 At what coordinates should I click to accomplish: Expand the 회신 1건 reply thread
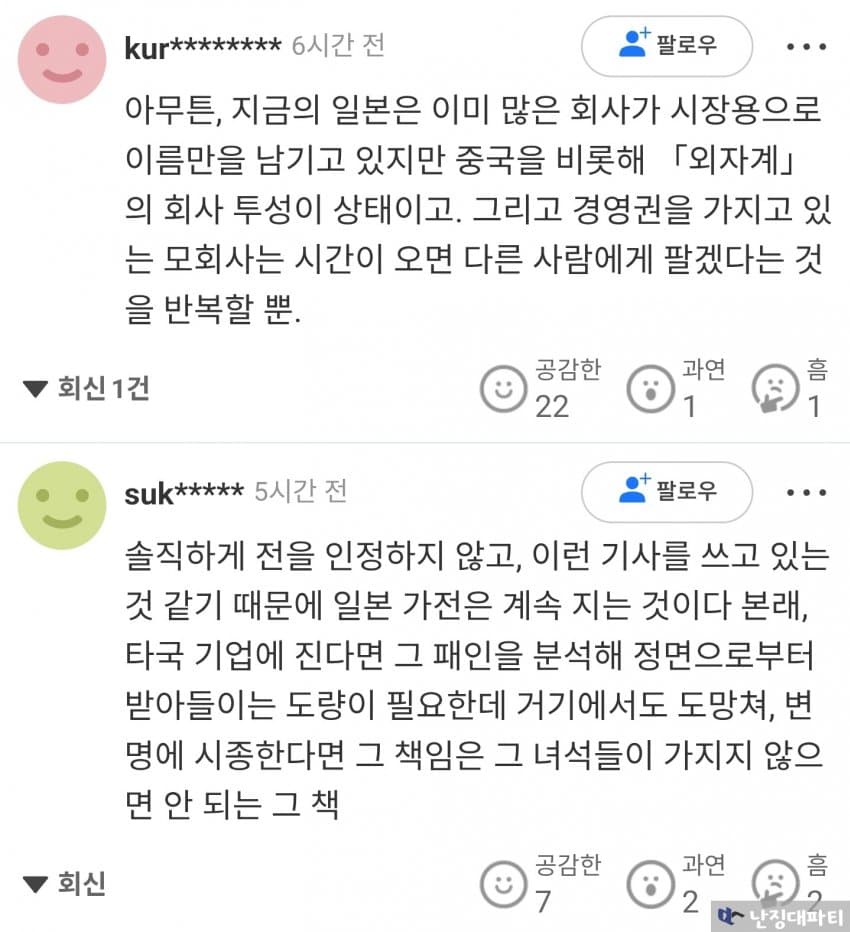(x=86, y=388)
